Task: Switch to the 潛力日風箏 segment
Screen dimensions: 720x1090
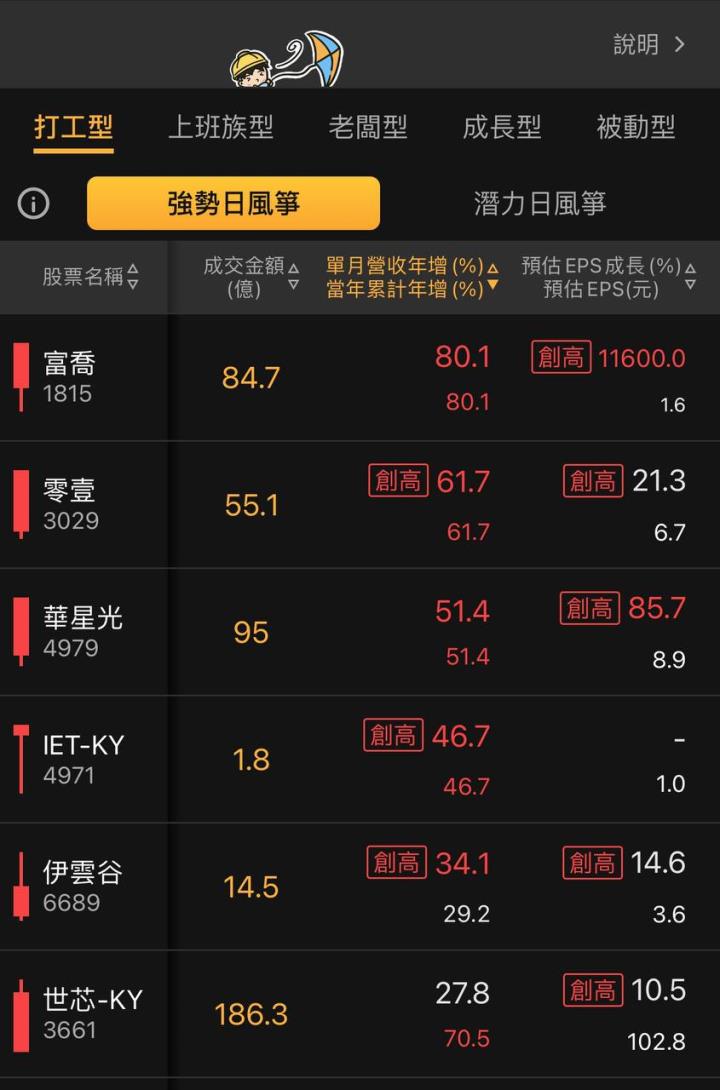Action: click(x=539, y=204)
